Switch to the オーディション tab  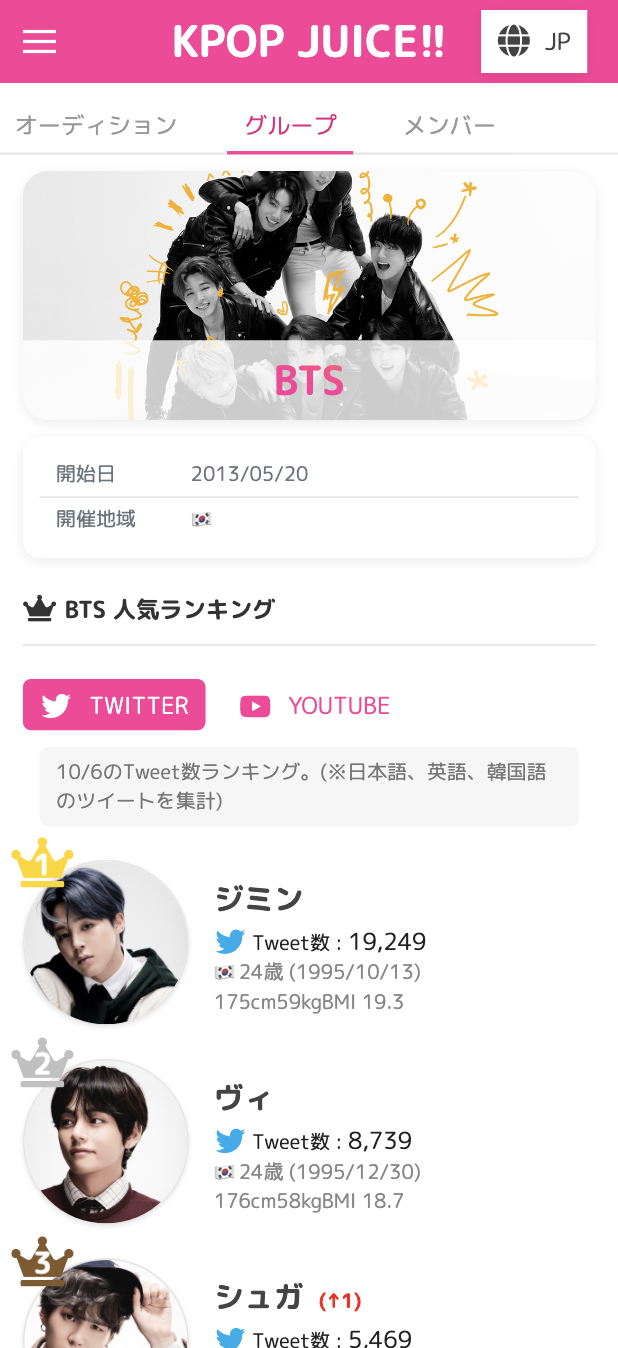(96, 126)
